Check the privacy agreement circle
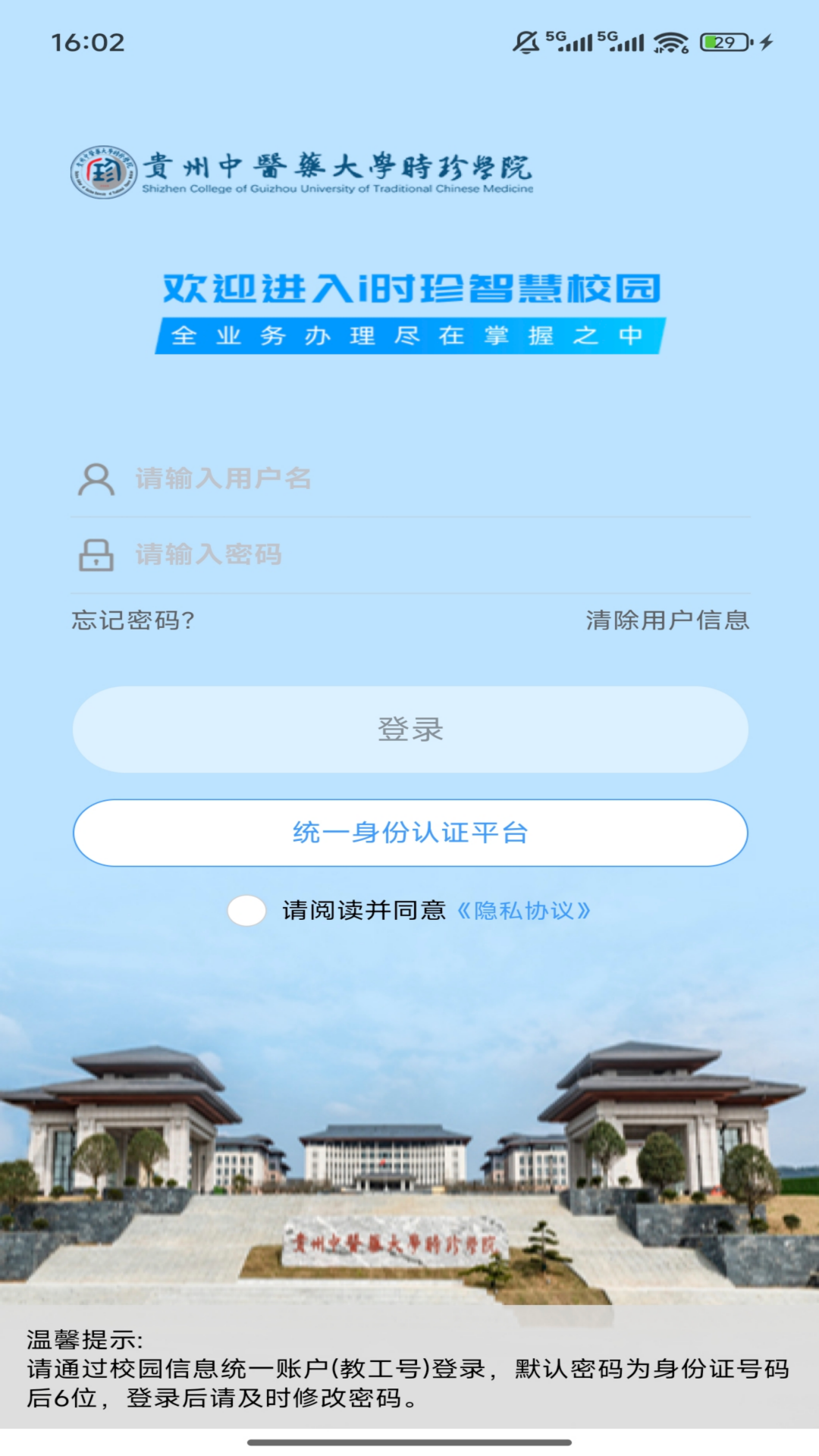Screen dimensions: 819x1456 (246, 911)
